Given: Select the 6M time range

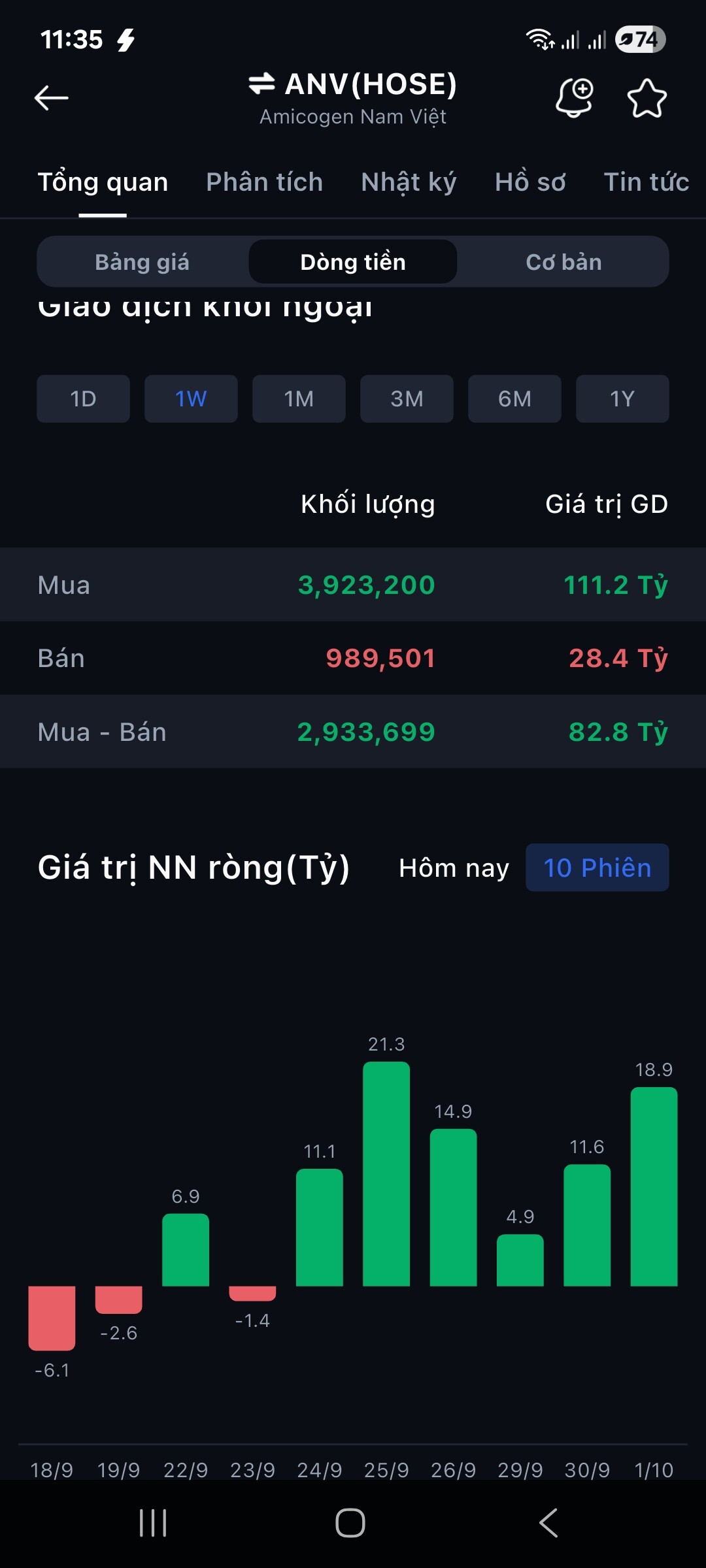Looking at the screenshot, I should 514,399.
